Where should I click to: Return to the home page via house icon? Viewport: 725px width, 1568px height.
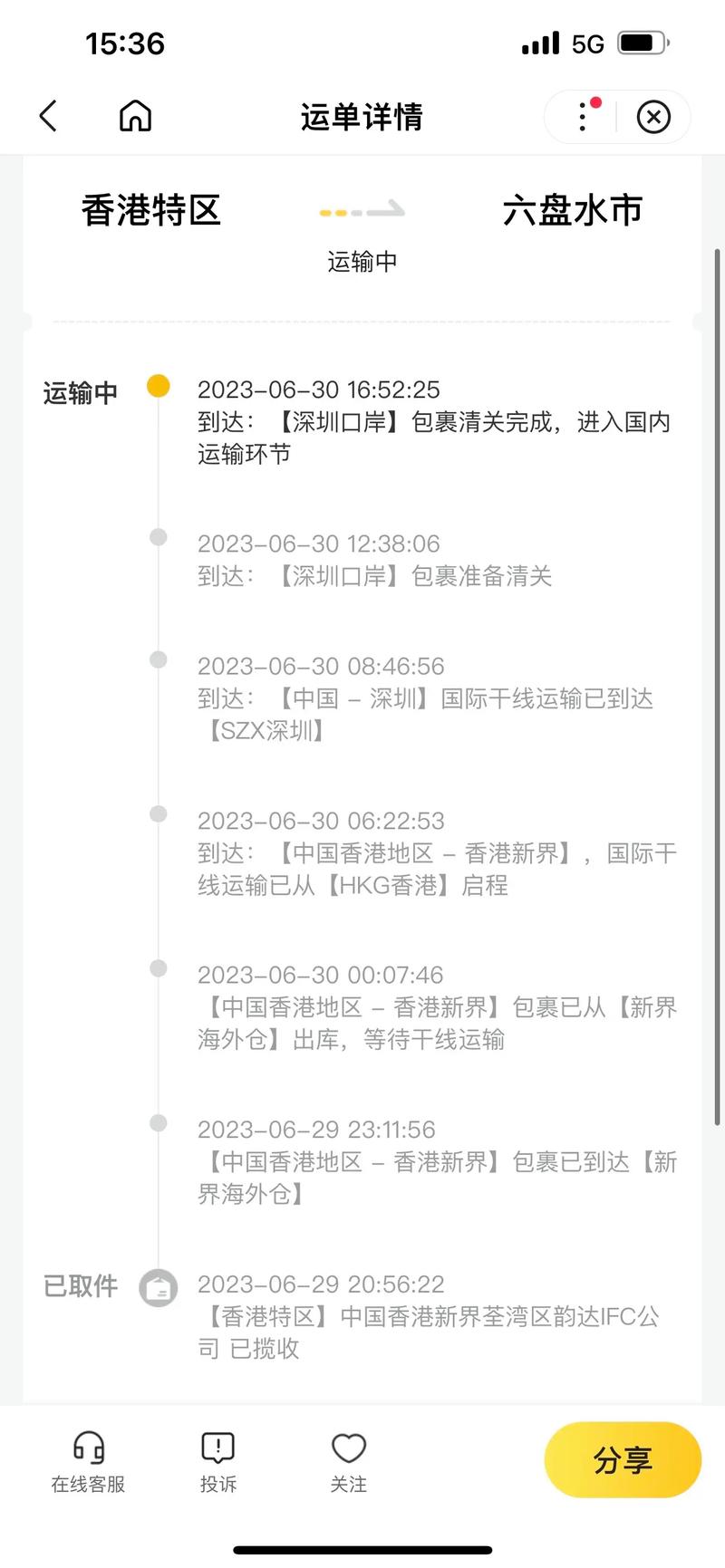(x=136, y=116)
